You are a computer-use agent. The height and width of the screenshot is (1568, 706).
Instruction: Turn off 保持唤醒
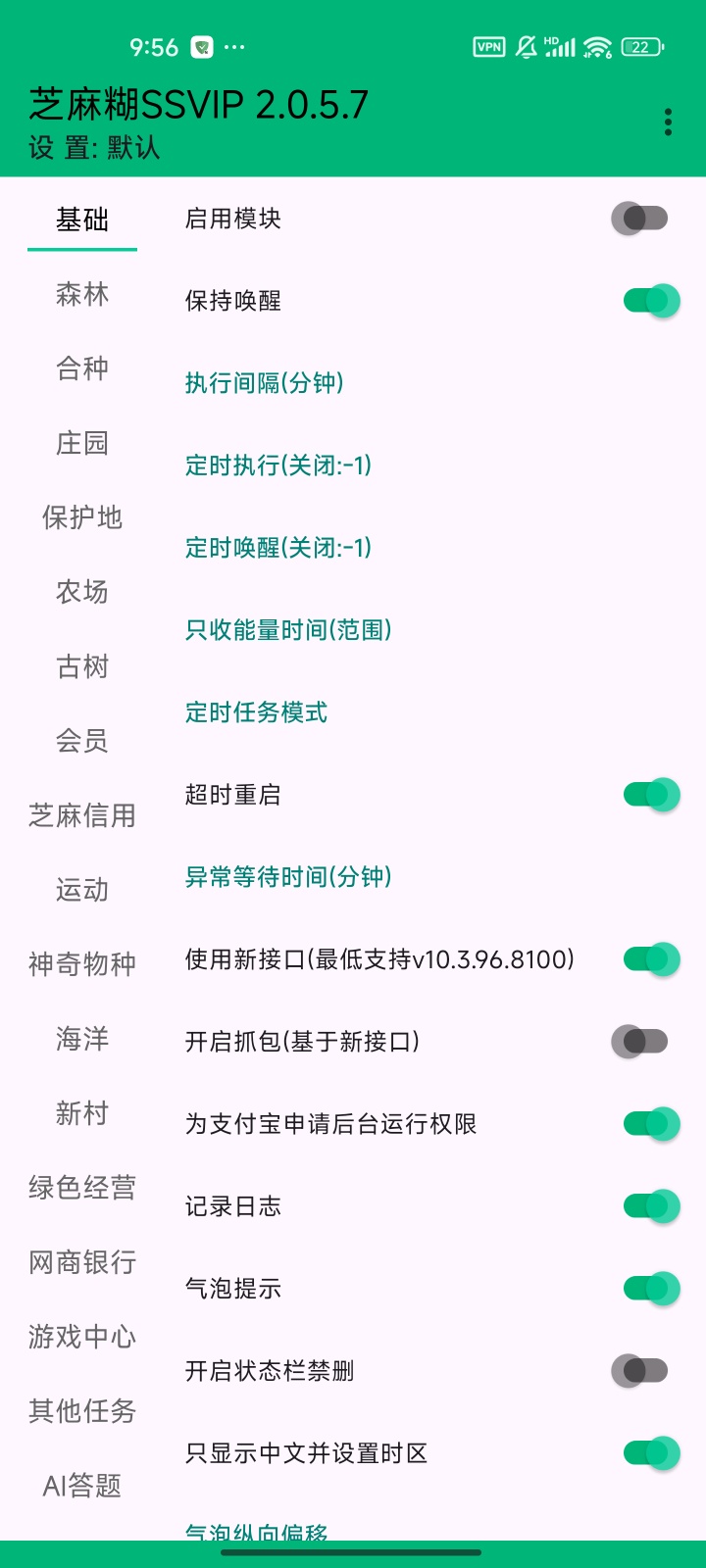coord(650,300)
